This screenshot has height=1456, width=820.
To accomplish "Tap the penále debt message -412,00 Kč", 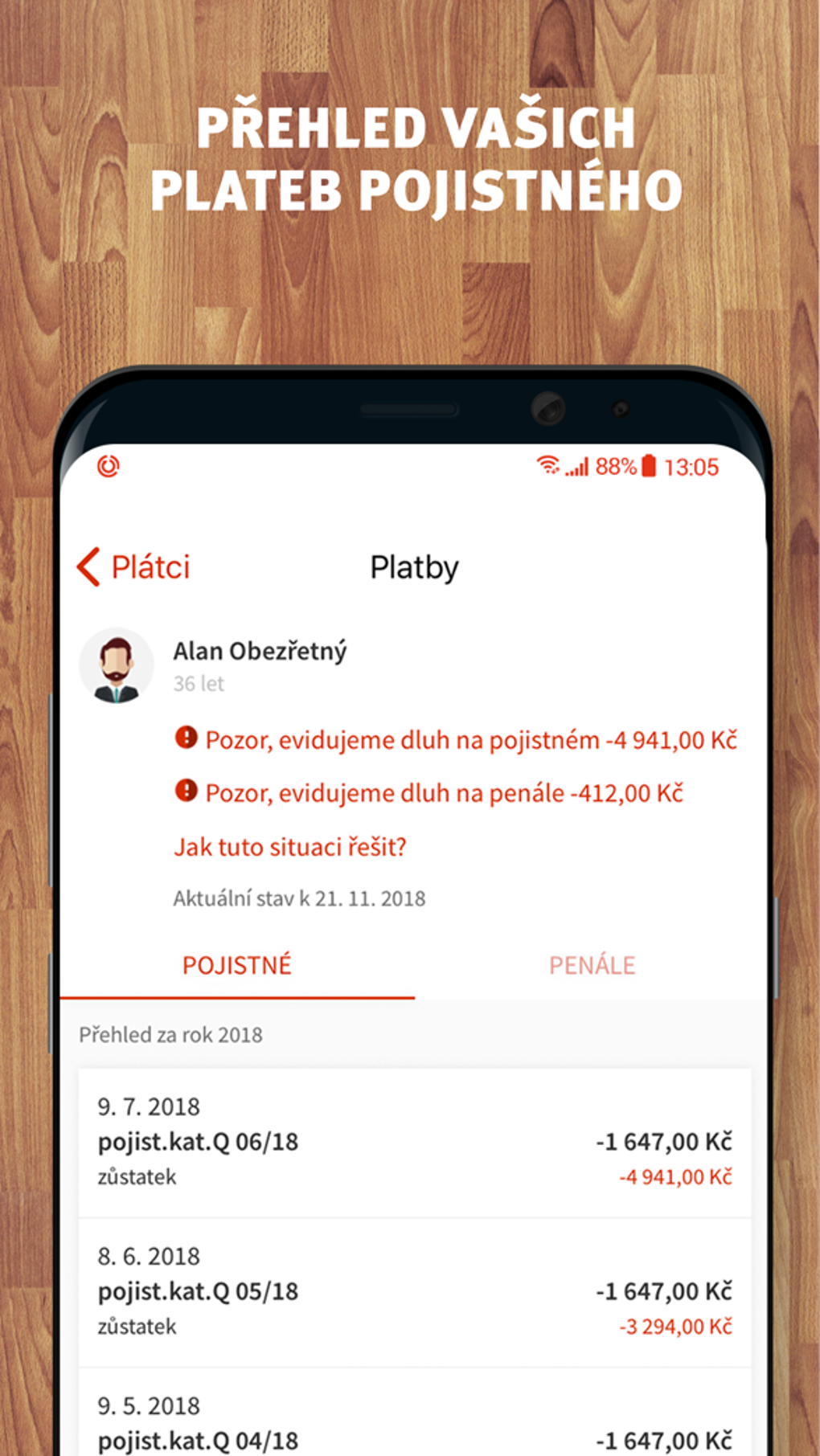I will (442, 792).
